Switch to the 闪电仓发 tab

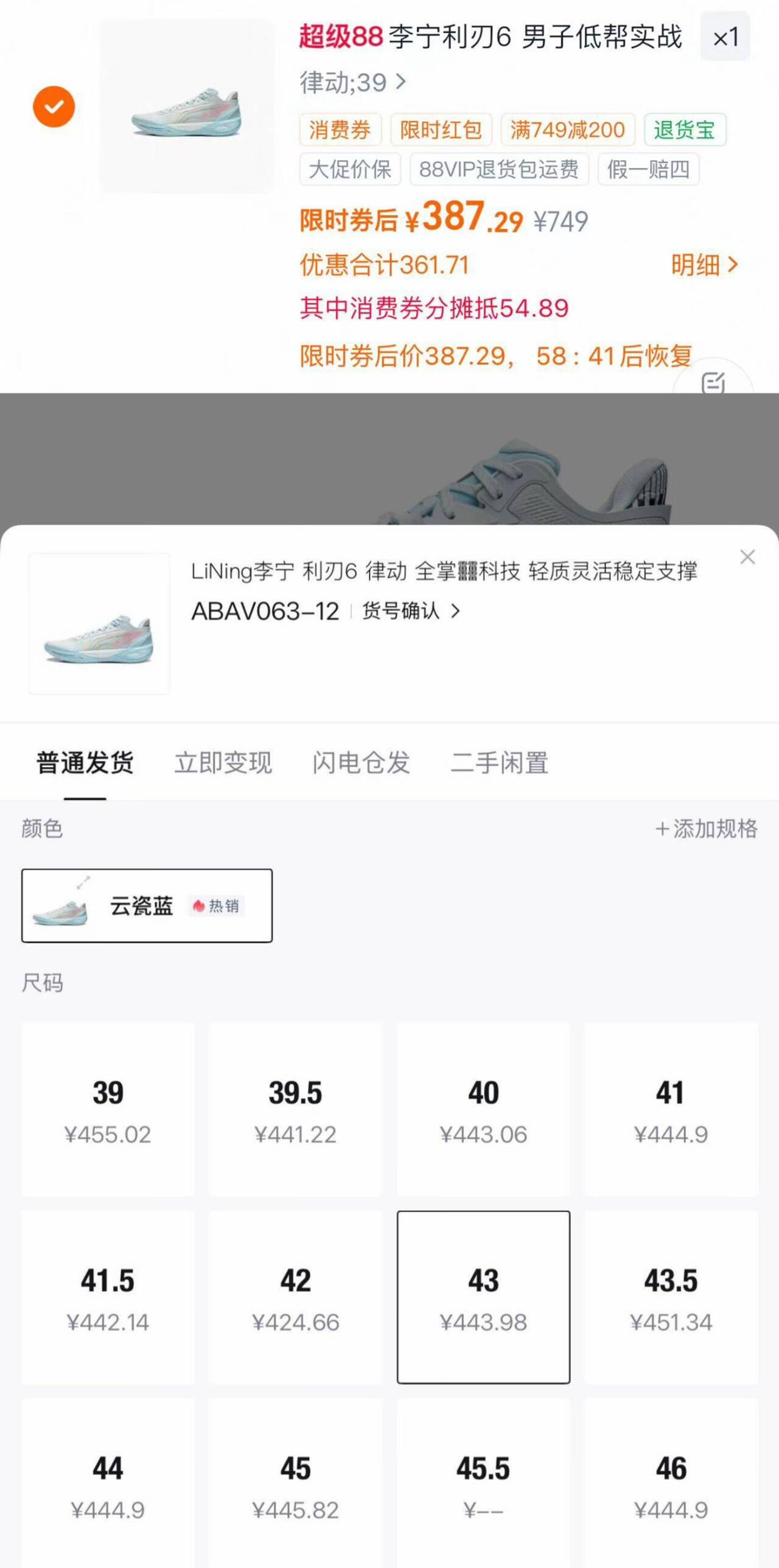click(361, 762)
